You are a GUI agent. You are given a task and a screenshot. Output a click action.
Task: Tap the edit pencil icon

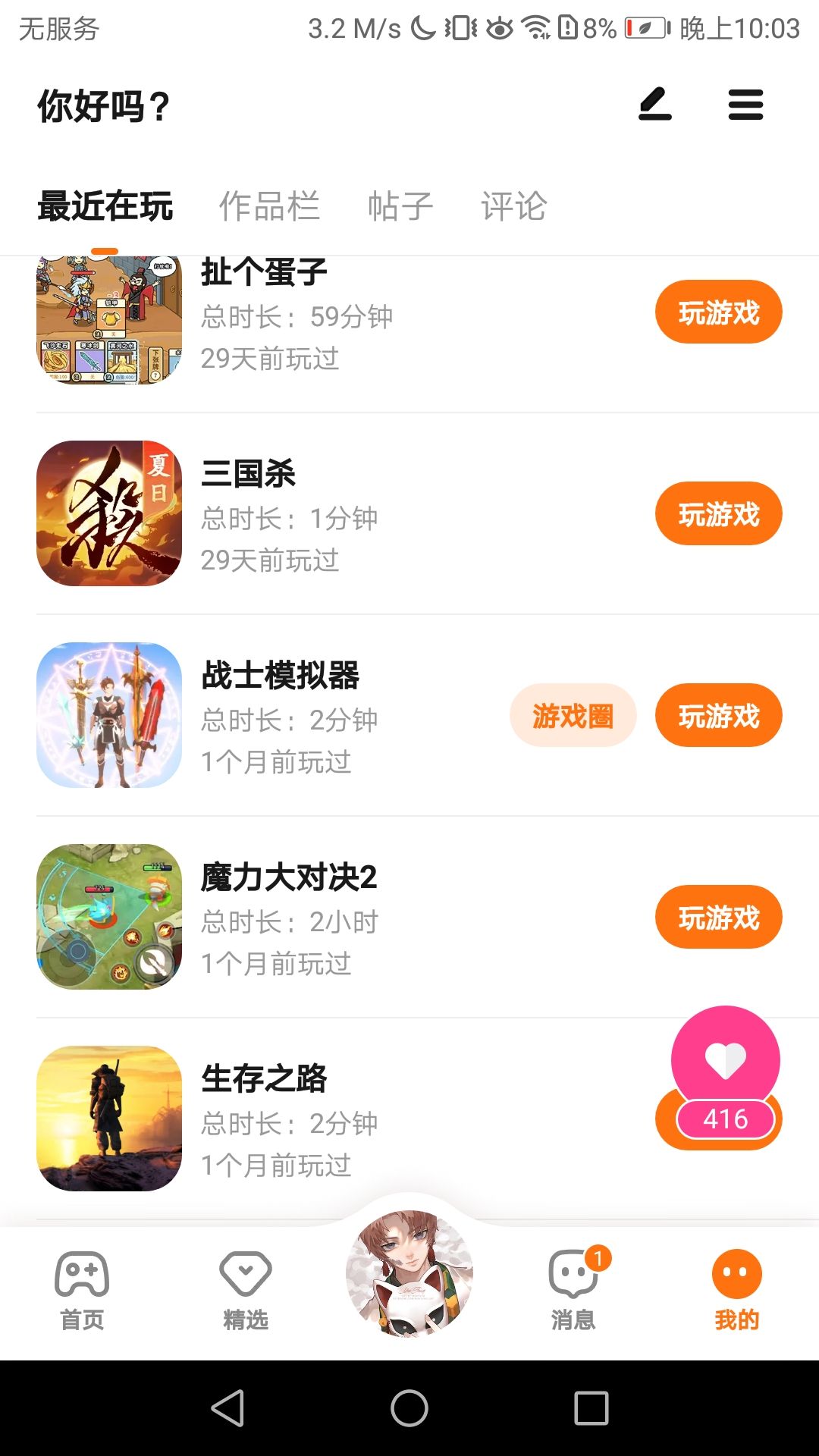click(655, 105)
